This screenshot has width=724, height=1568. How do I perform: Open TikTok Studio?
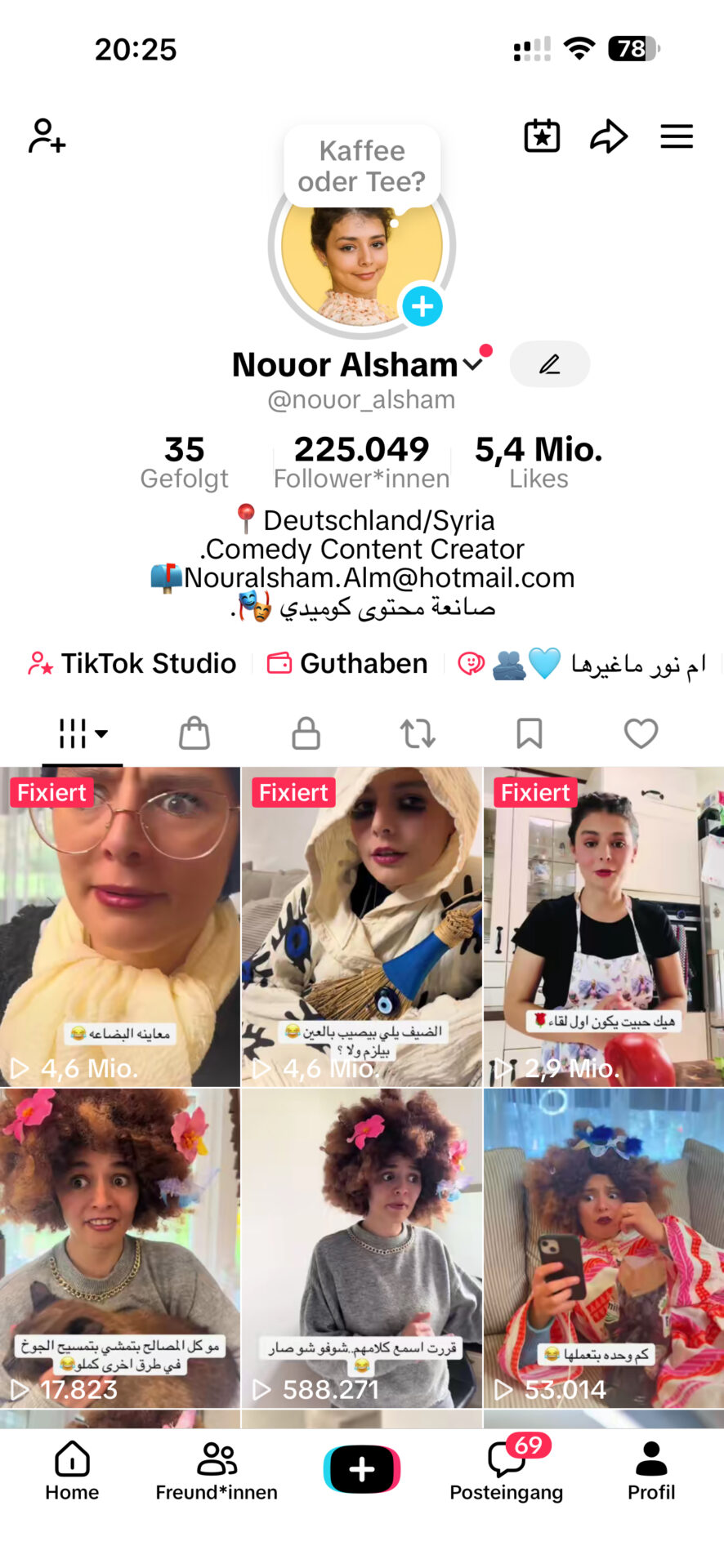pyautogui.click(x=132, y=663)
